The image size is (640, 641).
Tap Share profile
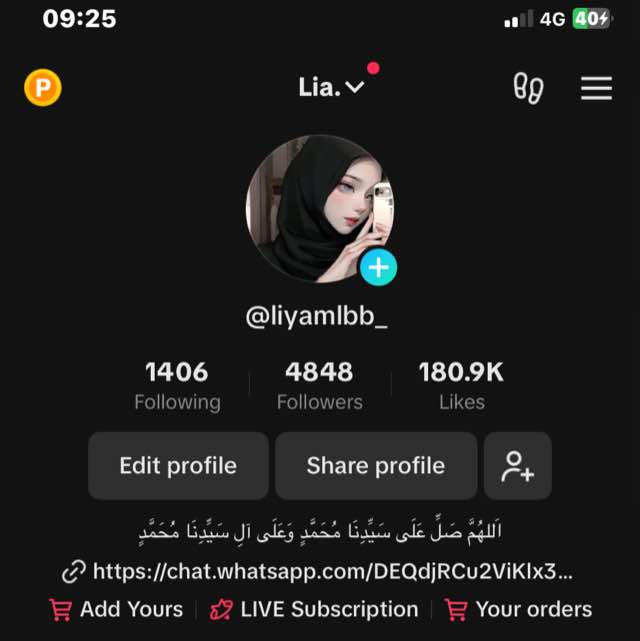point(376,466)
